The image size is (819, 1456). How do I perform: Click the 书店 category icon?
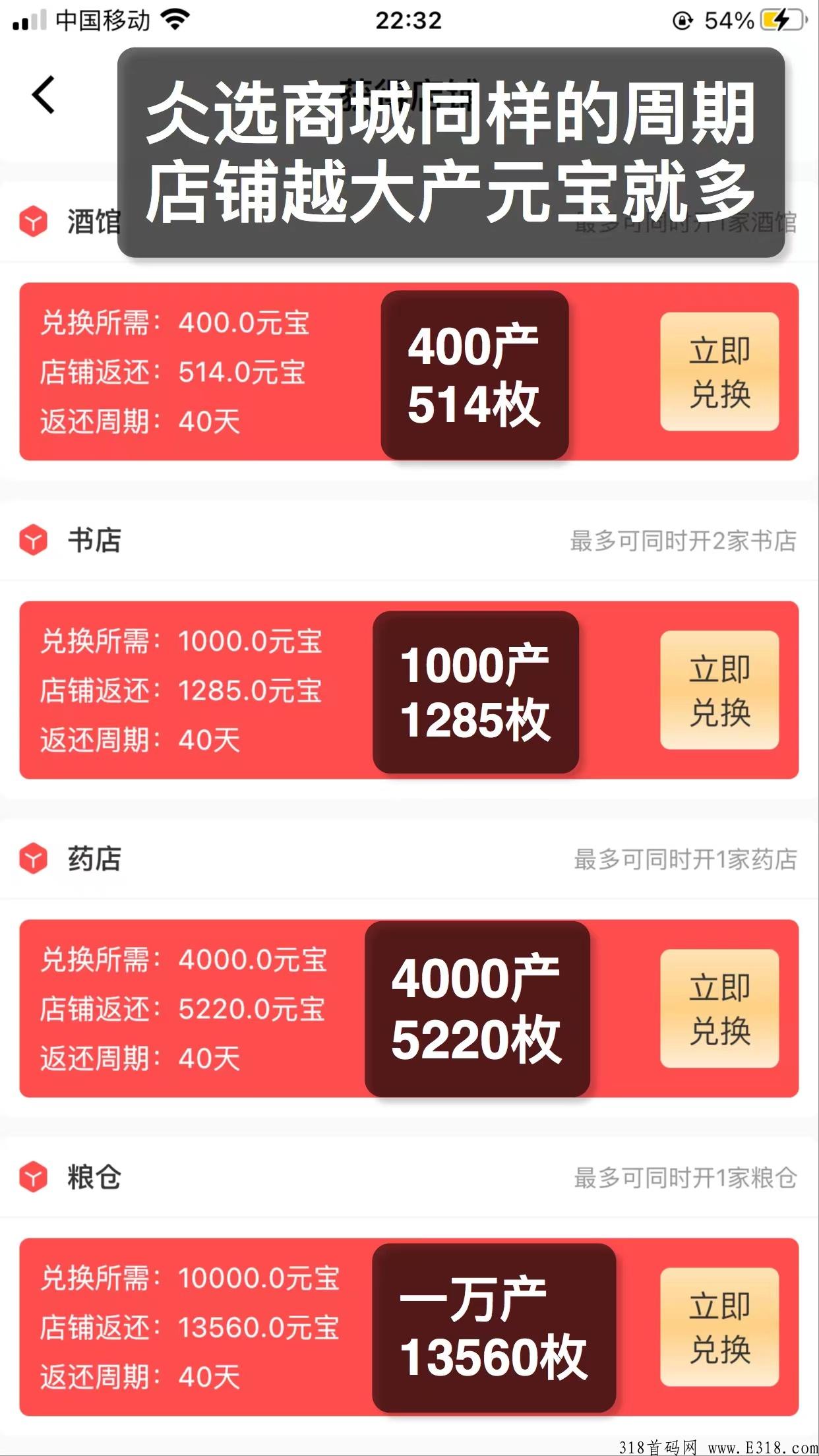tap(32, 539)
